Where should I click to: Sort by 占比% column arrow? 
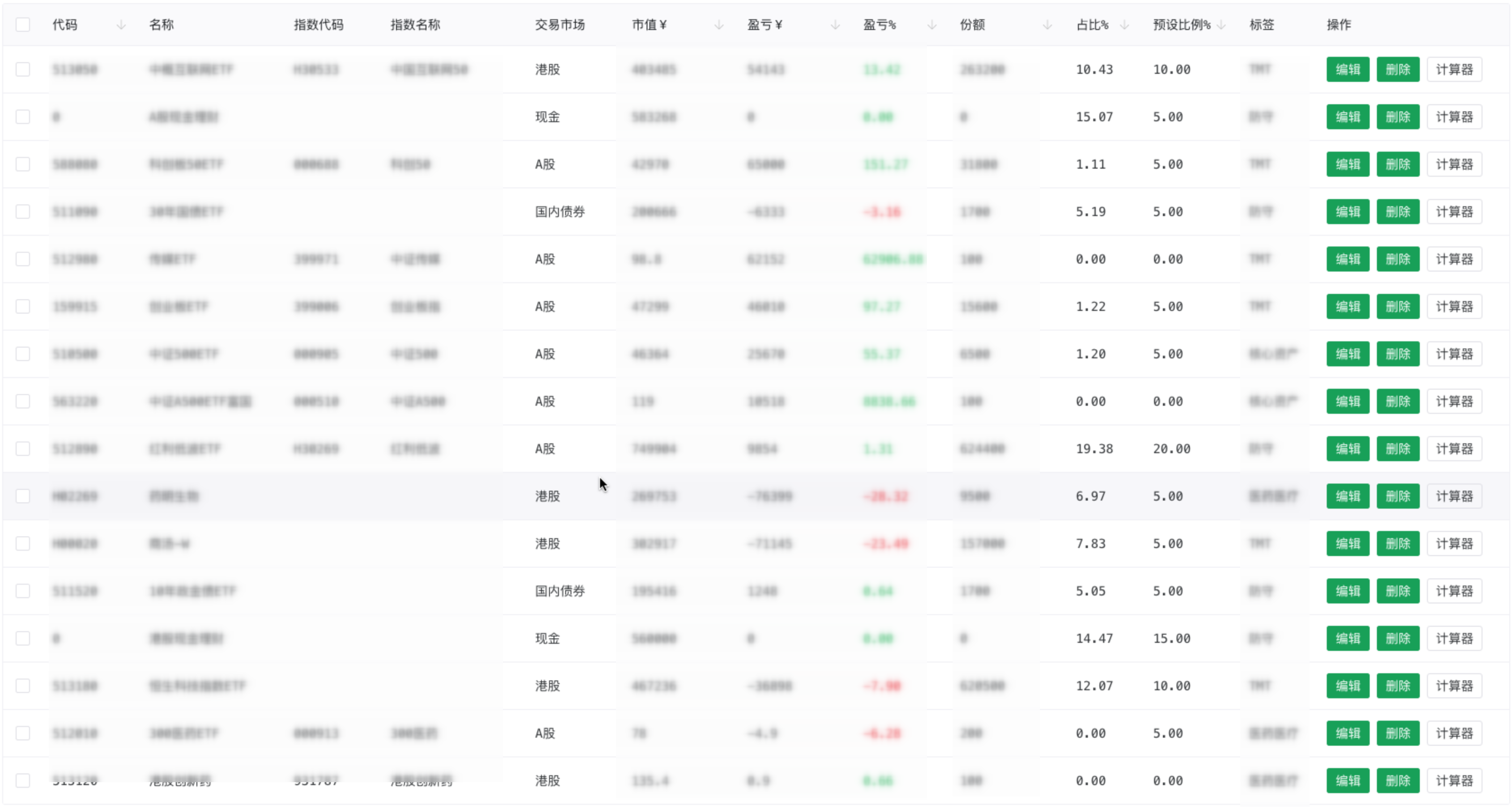tap(1124, 25)
